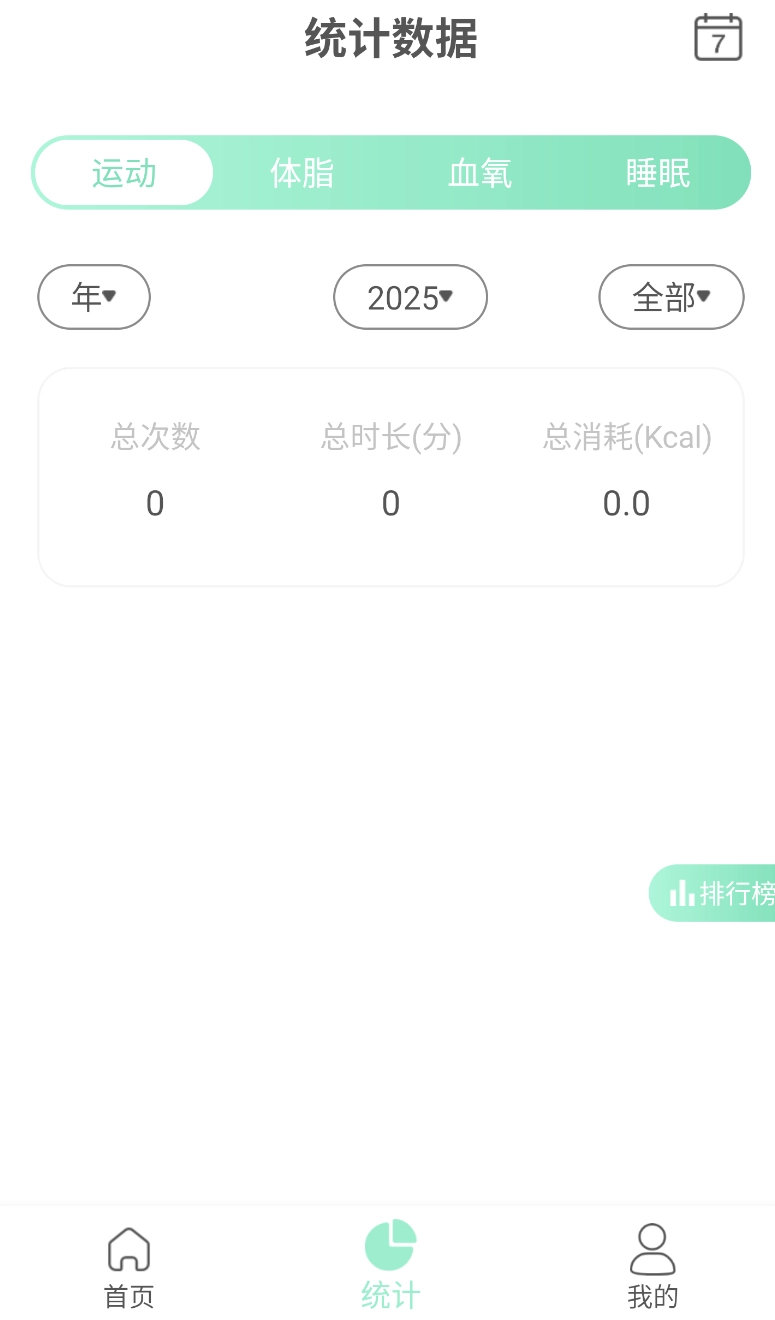Viewport: 775px width, 1320px height.
Task: Switch to the 体脂 segment
Action: point(302,173)
